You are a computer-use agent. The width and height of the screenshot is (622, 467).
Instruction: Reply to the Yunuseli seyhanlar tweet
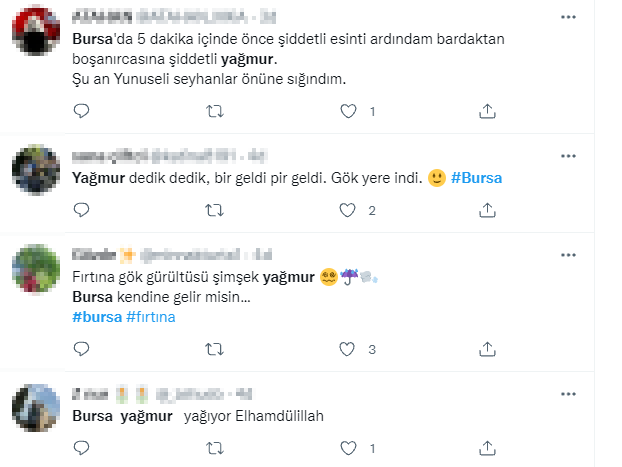(x=81, y=110)
